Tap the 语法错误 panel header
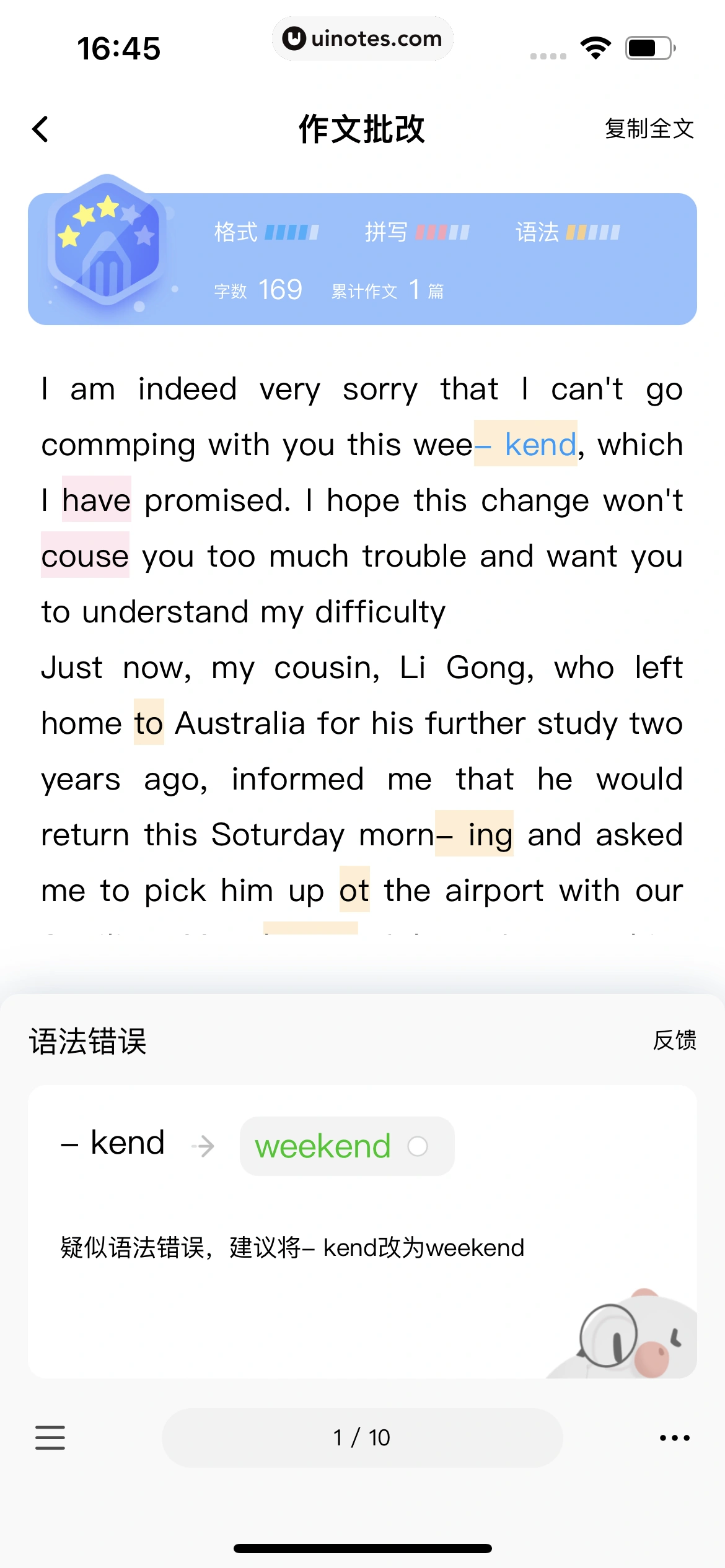Viewport: 725px width, 1568px height. pyautogui.click(x=89, y=1042)
